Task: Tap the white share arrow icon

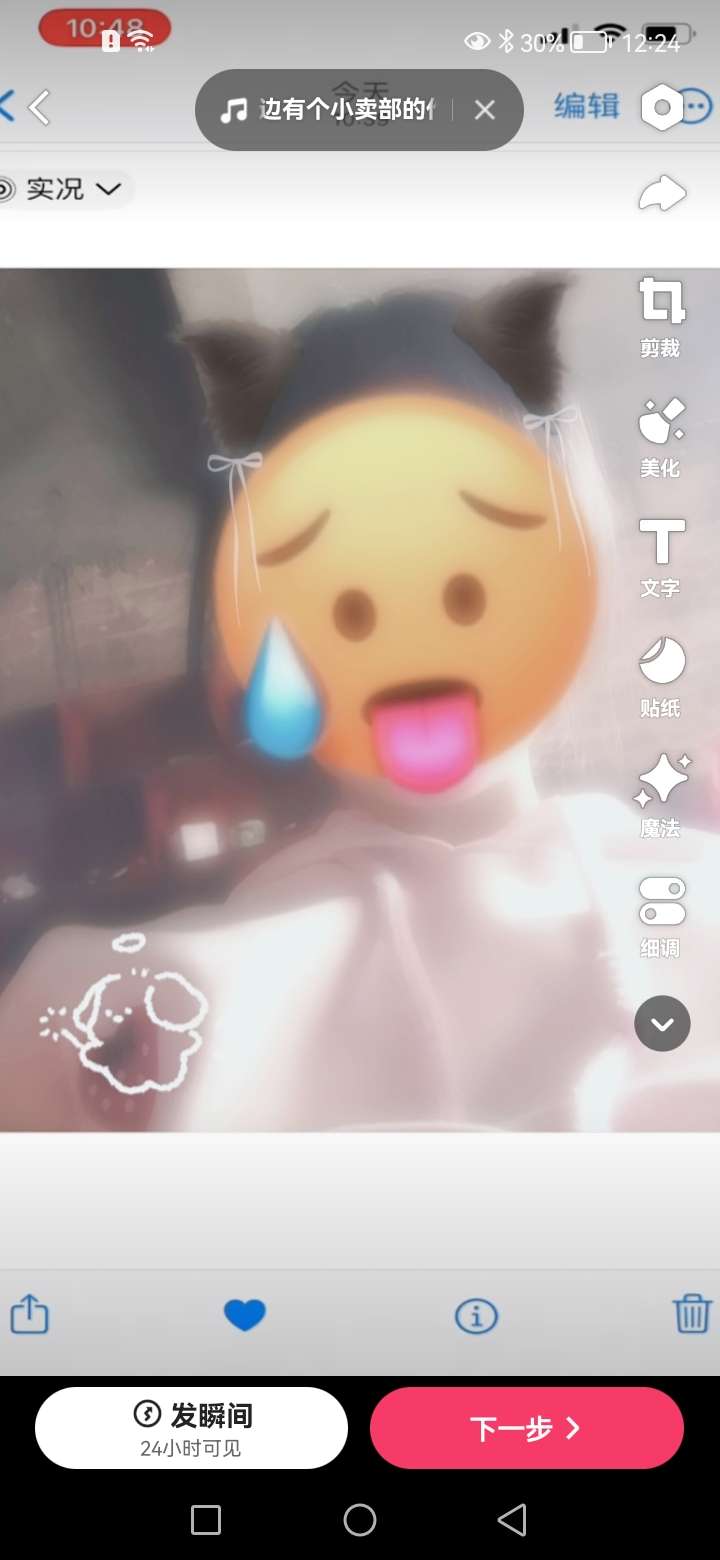Action: point(662,193)
